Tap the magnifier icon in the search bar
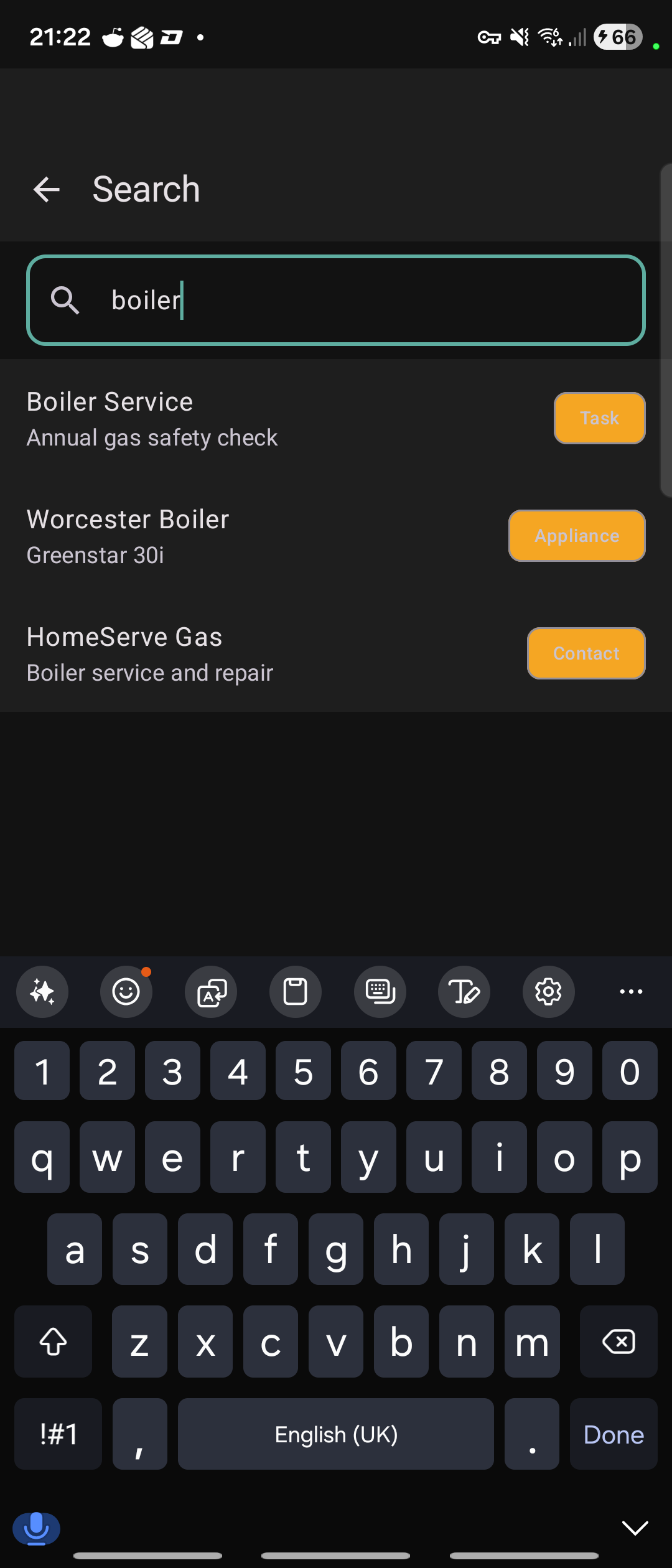The image size is (672, 1568). point(67,301)
